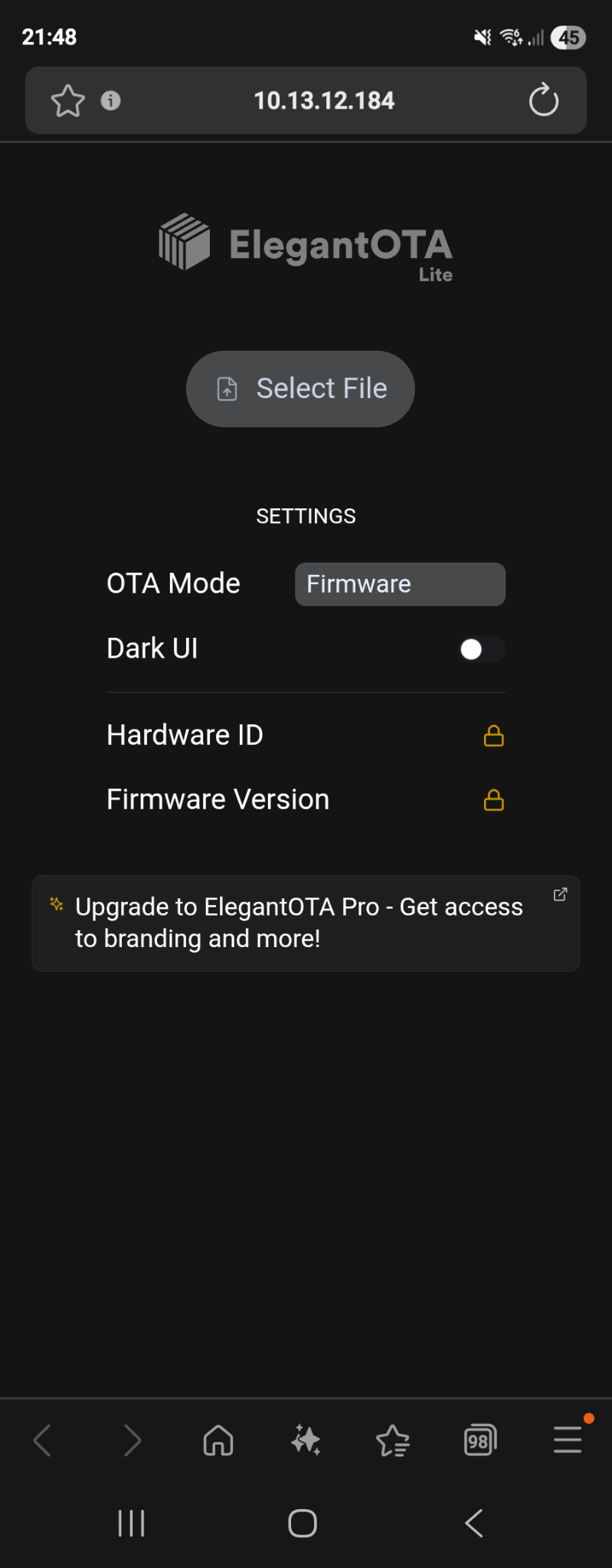Tap the address bar showing 10.13.12.184
The width and height of the screenshot is (612, 1568).
[x=324, y=100]
